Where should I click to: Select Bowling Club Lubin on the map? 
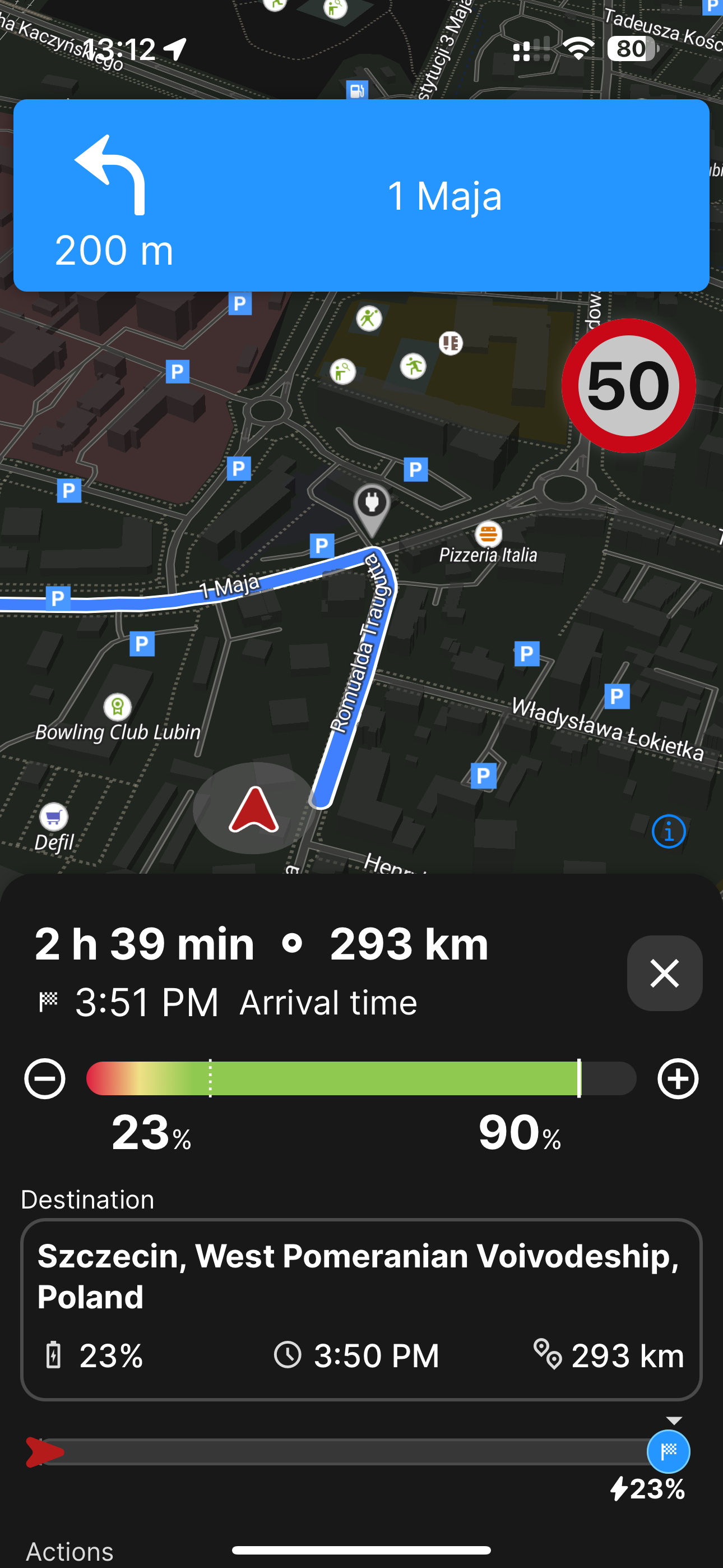(x=118, y=719)
